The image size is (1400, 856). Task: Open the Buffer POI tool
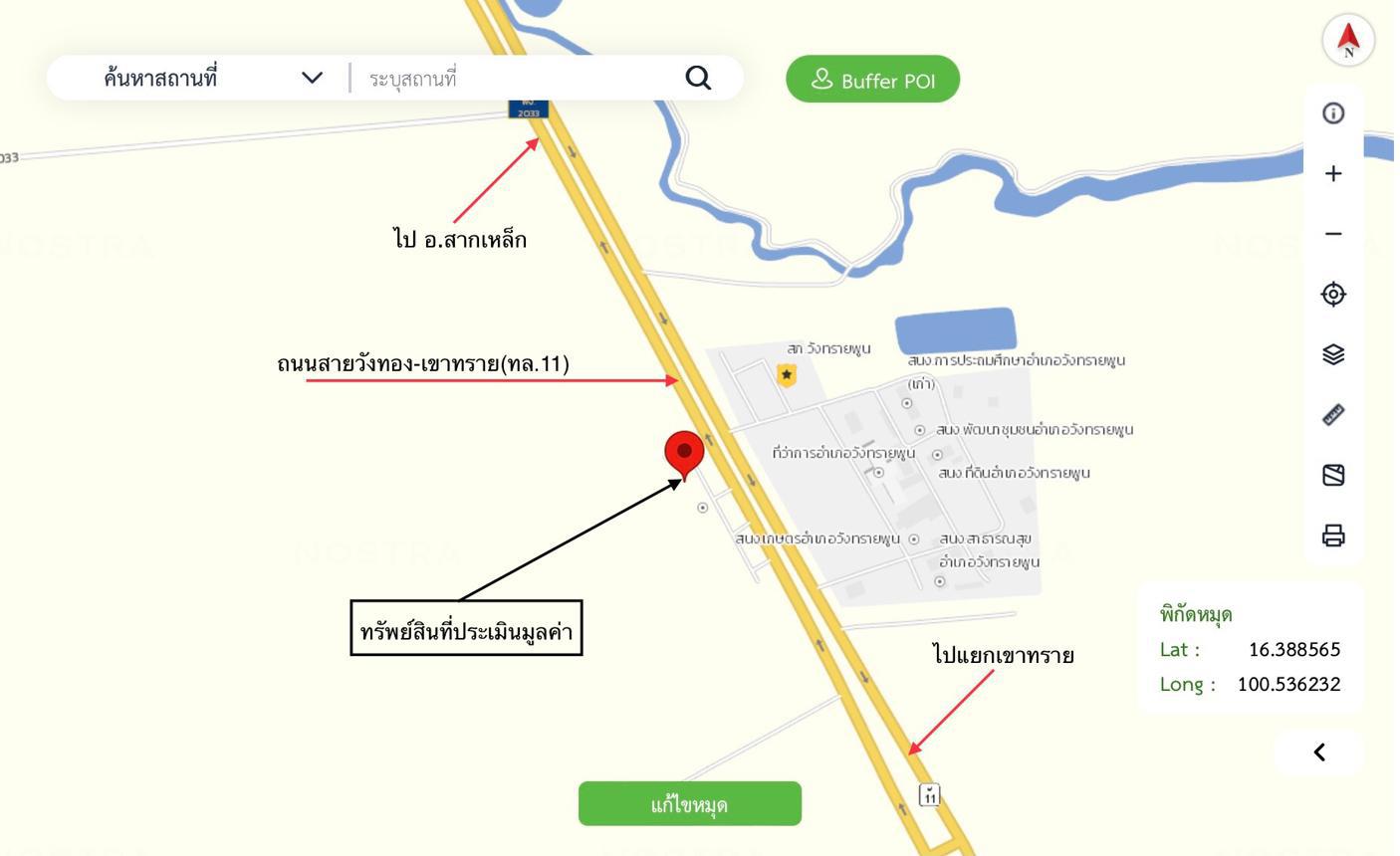[x=872, y=80]
